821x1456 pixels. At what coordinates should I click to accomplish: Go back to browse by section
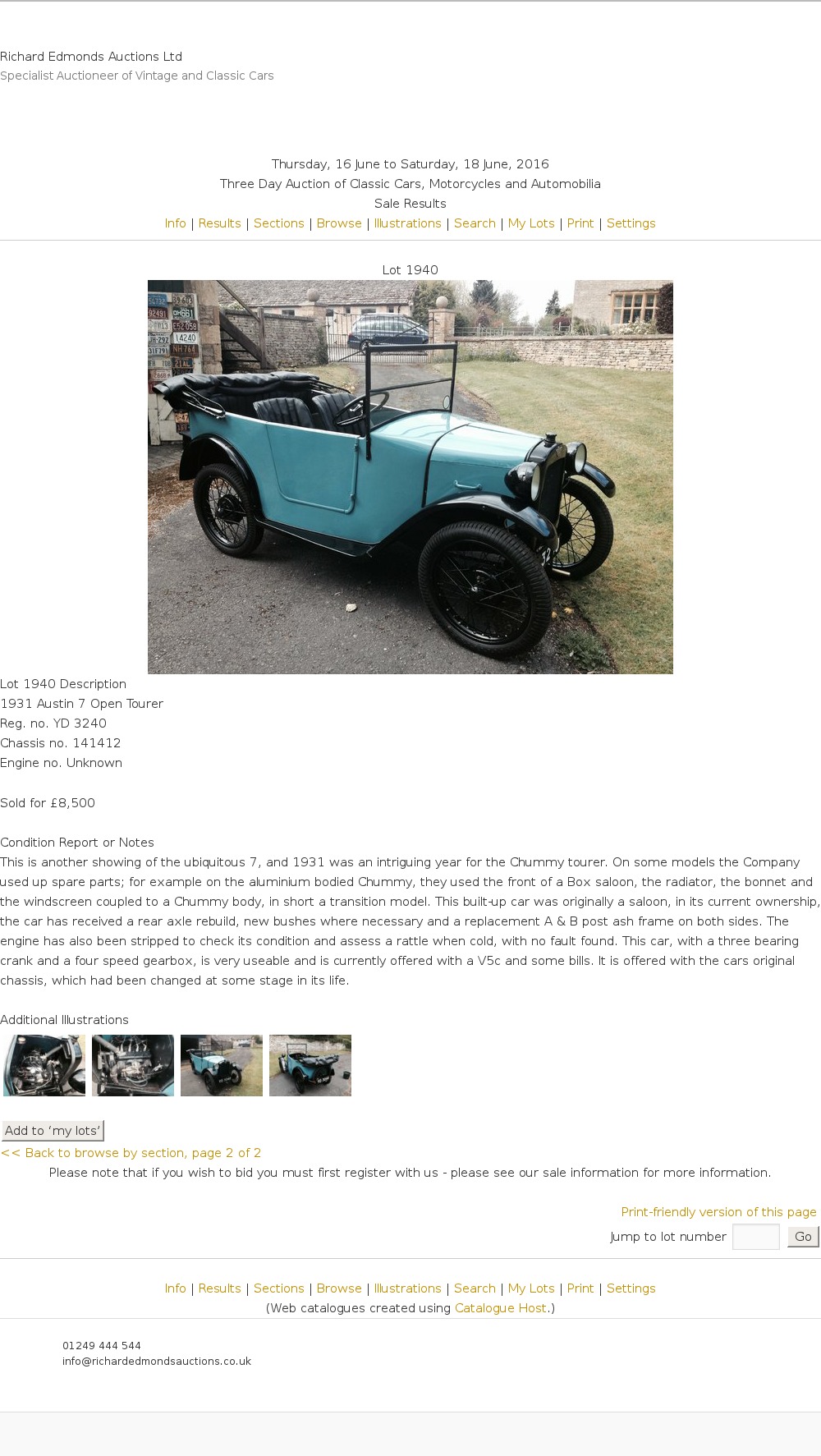(131, 1153)
